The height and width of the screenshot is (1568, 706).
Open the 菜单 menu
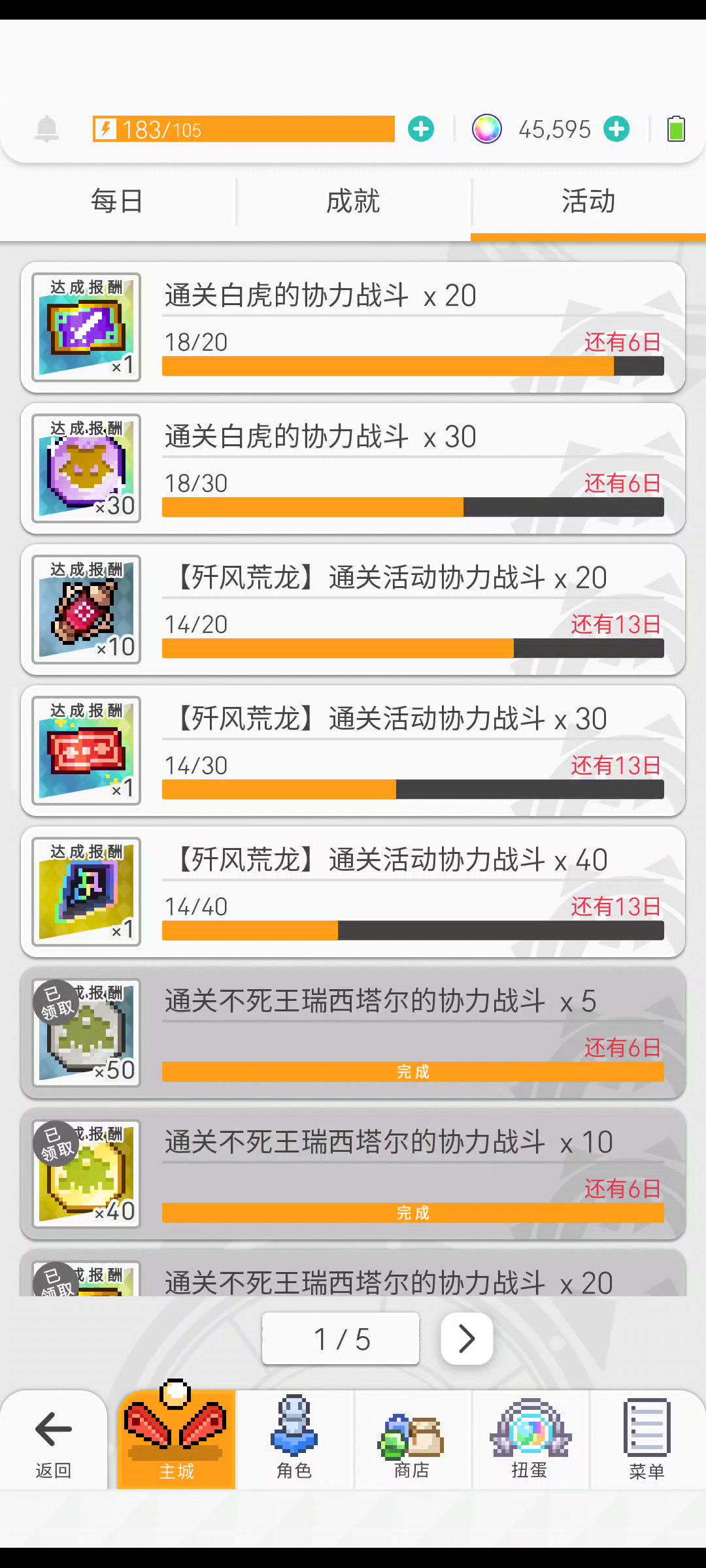(647, 1440)
